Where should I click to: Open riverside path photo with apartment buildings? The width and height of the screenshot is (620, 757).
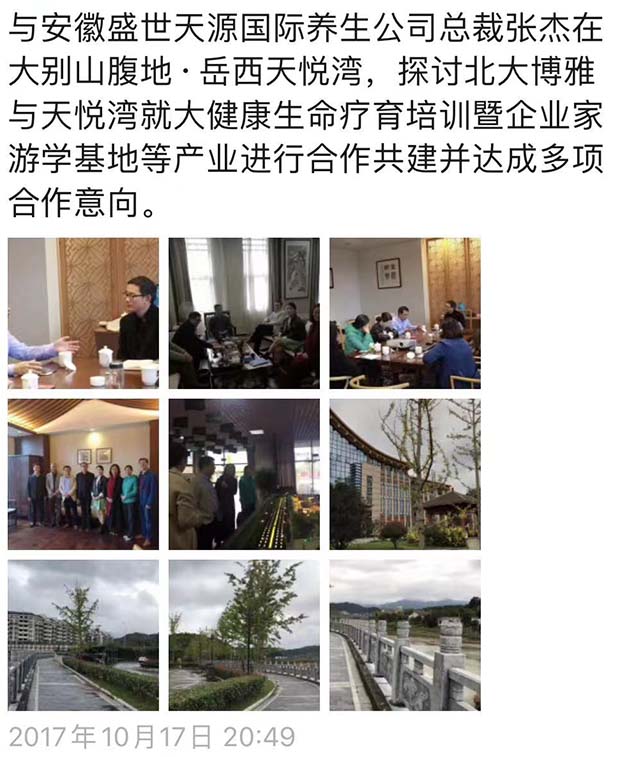pyautogui.click(x=83, y=635)
